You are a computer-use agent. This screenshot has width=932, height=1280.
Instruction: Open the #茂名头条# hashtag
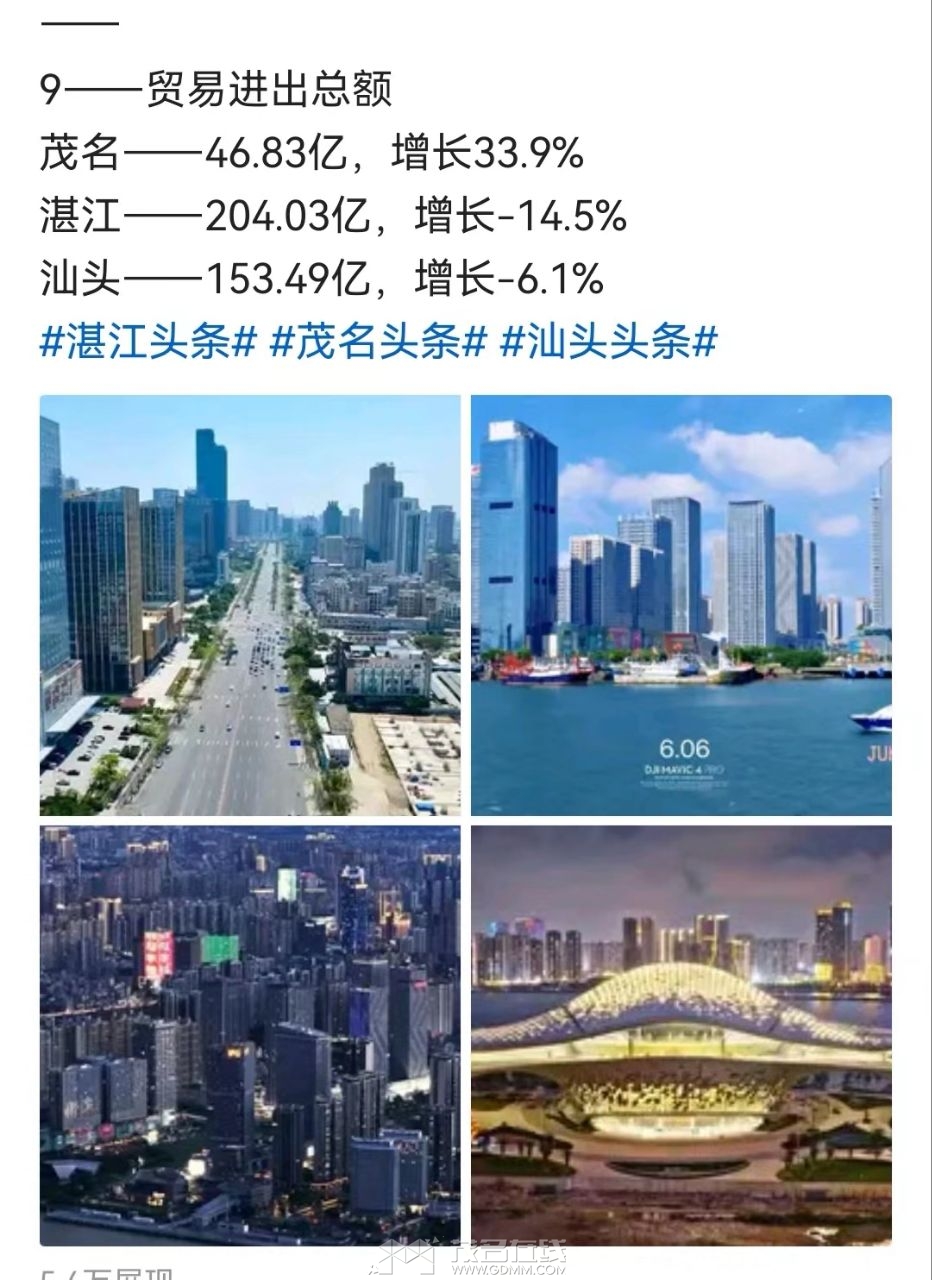[378, 343]
